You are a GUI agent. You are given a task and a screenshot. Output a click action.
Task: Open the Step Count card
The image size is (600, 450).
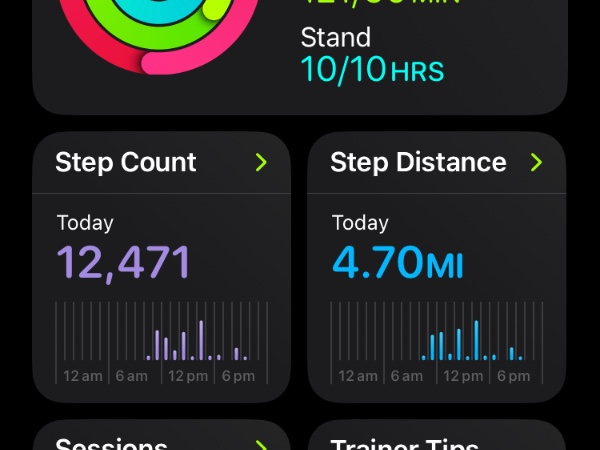coord(161,265)
